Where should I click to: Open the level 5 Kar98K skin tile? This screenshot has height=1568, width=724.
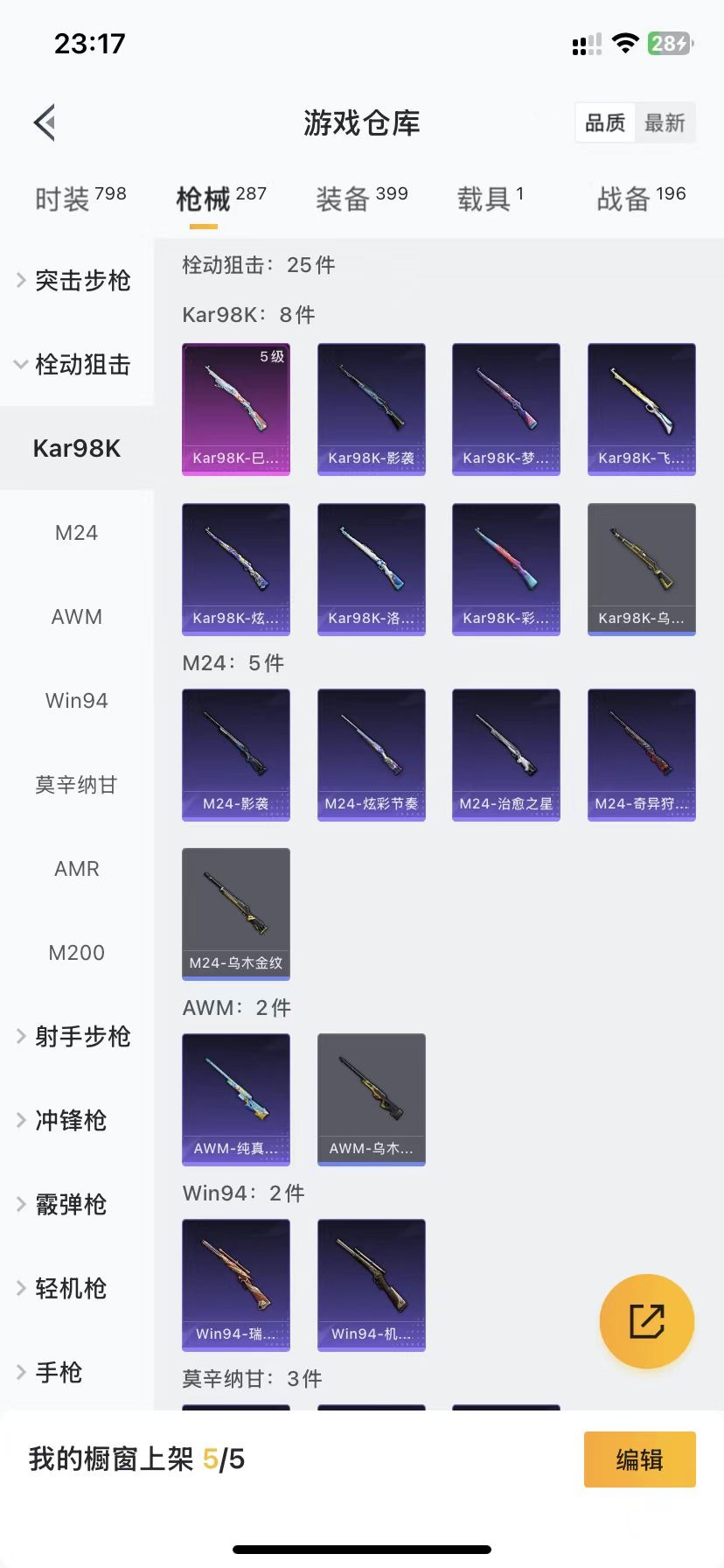click(236, 409)
